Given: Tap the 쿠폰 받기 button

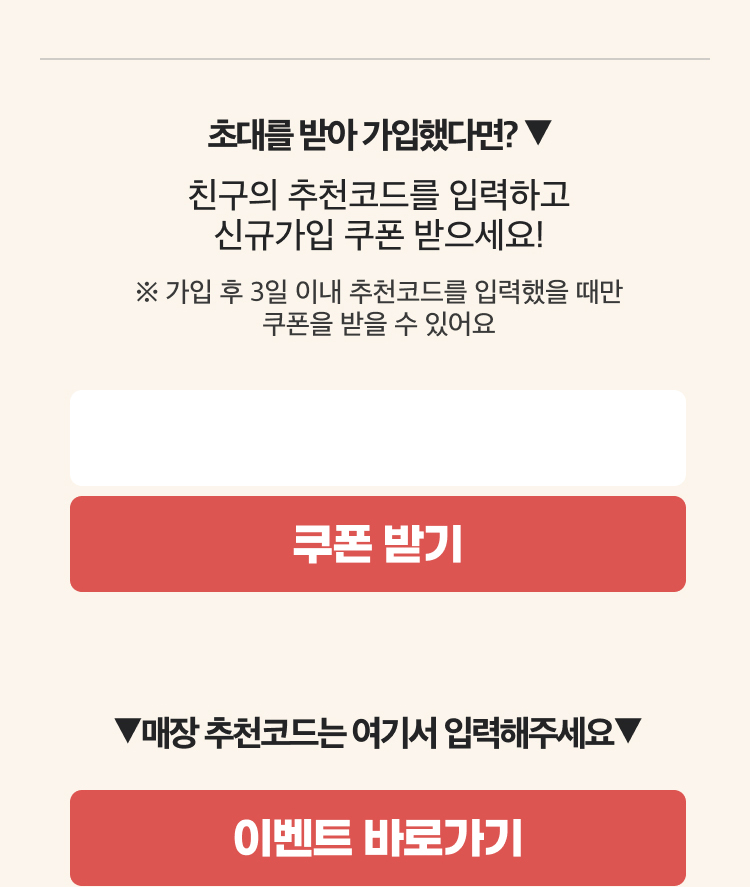Looking at the screenshot, I should click(x=377, y=544).
